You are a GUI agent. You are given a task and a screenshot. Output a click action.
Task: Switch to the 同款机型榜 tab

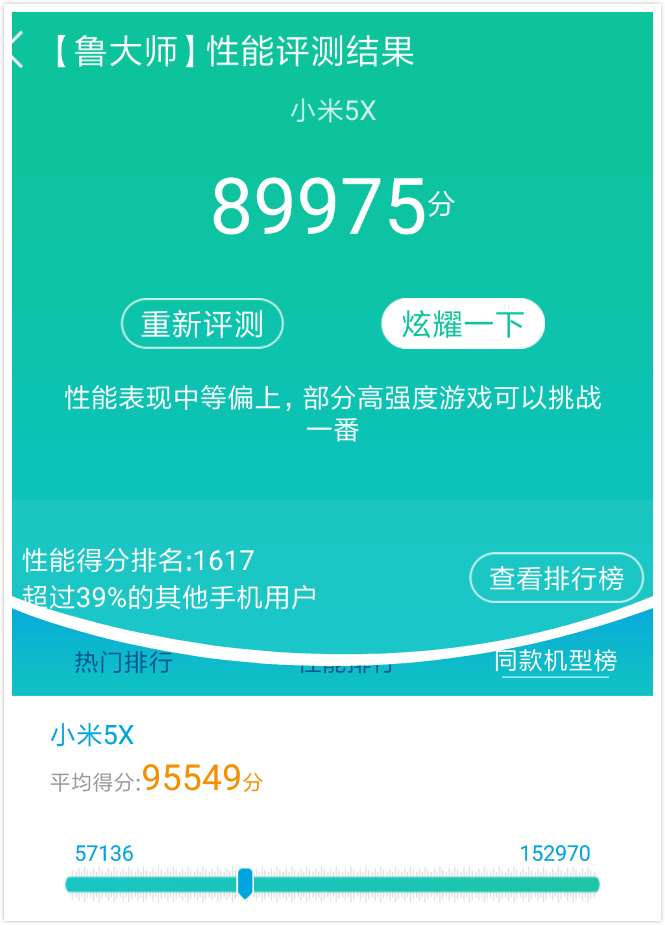pos(556,661)
